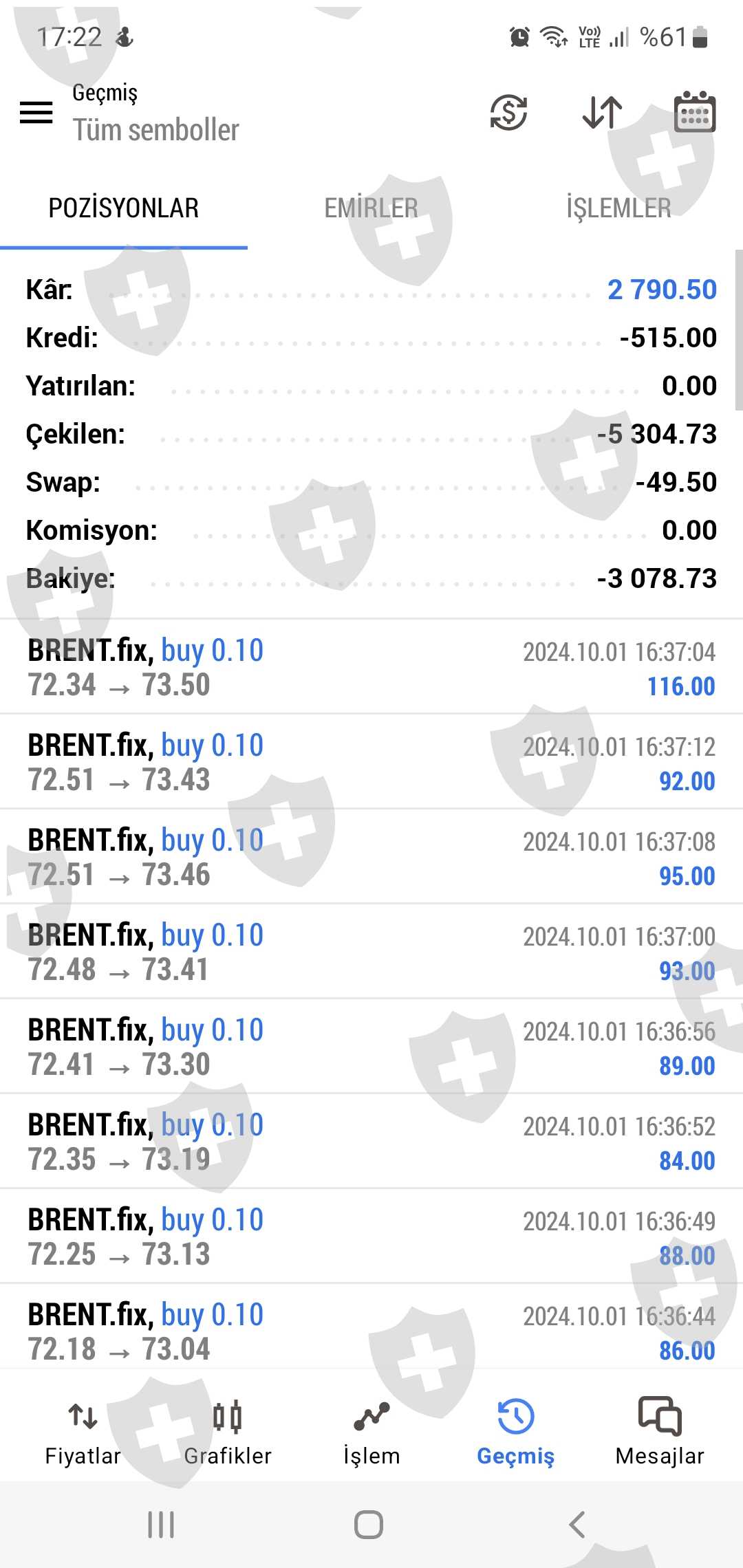Switch to the EMİRLER tab

point(371,208)
